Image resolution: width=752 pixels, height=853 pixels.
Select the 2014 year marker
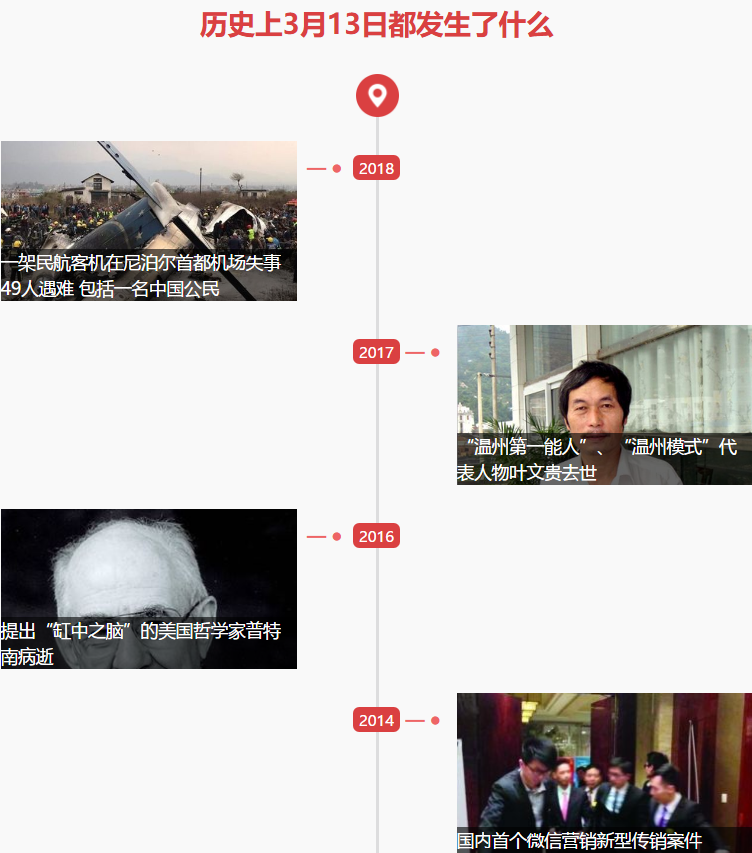(376, 720)
